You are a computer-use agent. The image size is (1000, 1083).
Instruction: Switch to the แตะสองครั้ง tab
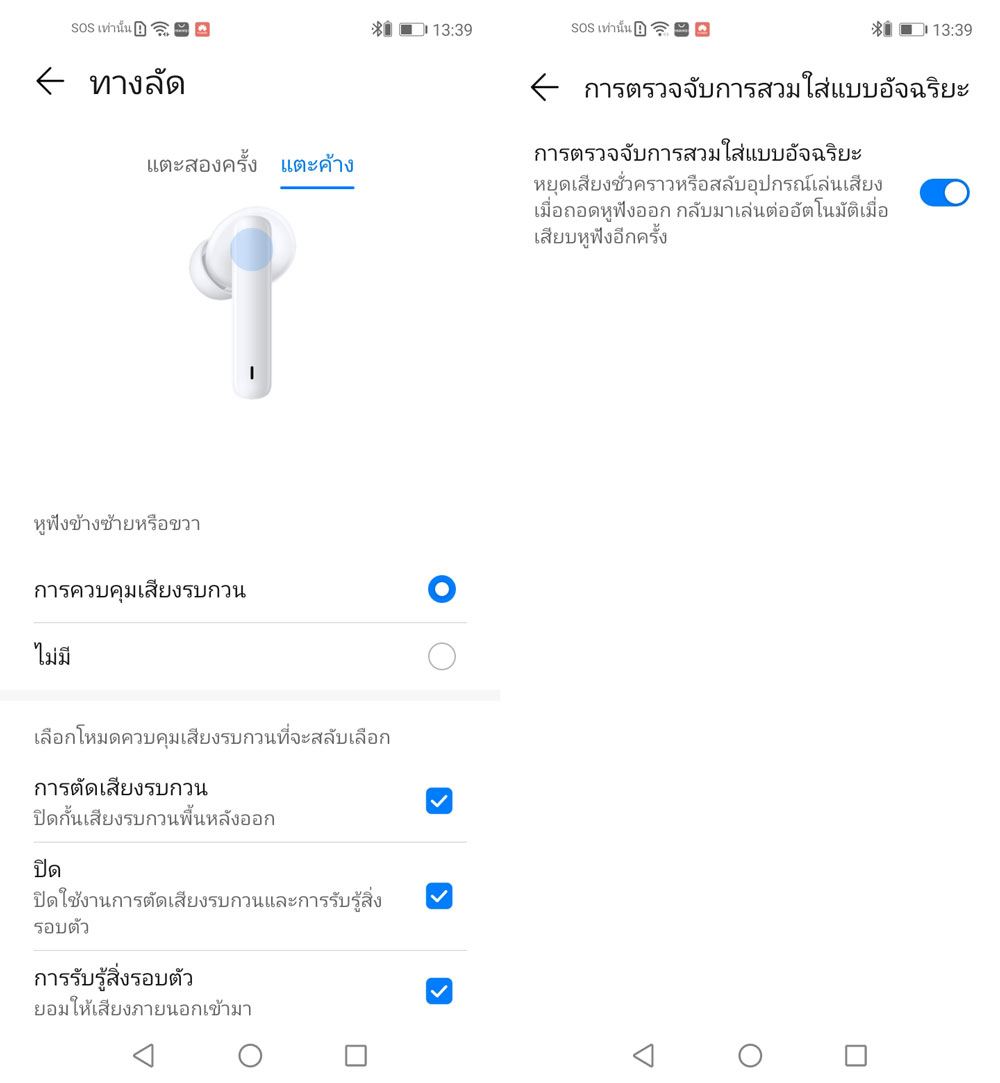pyautogui.click(x=201, y=165)
